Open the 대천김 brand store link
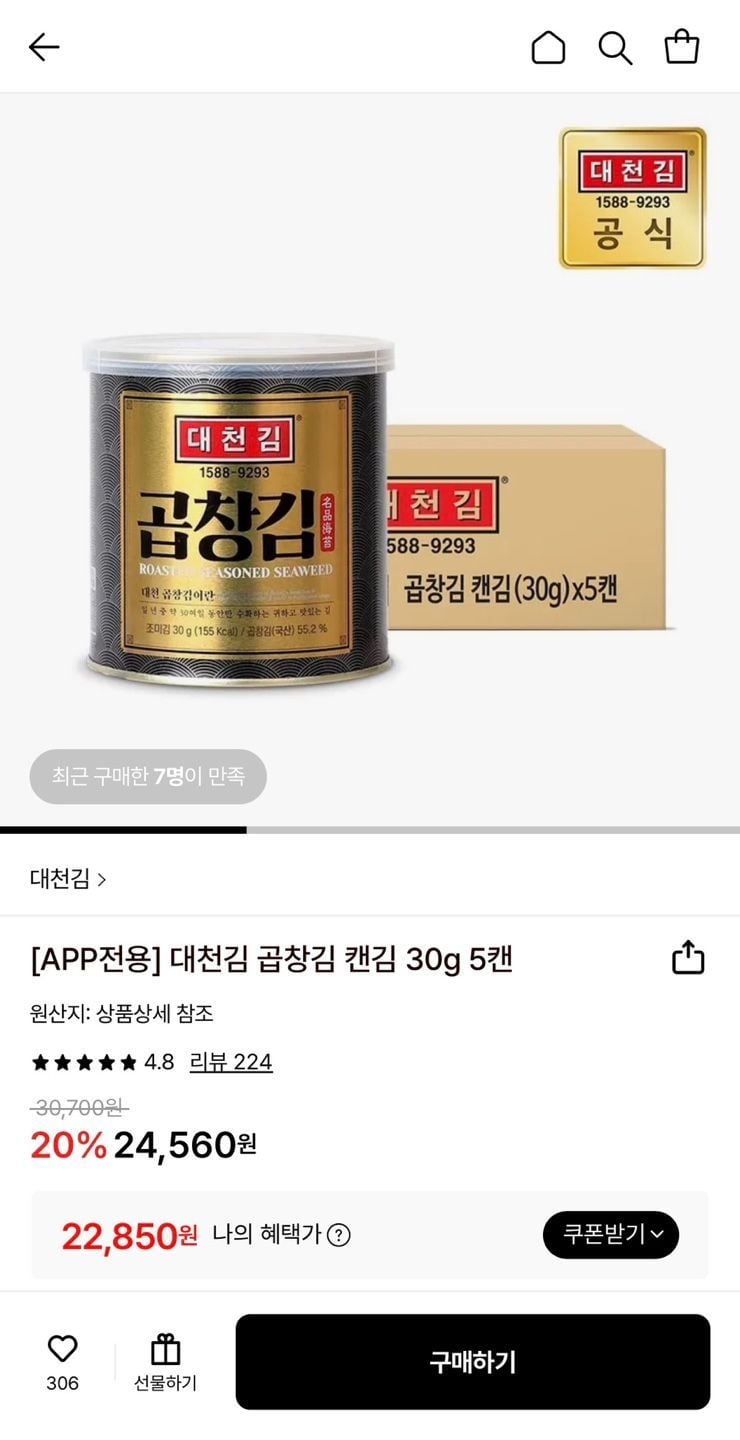This screenshot has height=1440, width=740. pos(68,879)
